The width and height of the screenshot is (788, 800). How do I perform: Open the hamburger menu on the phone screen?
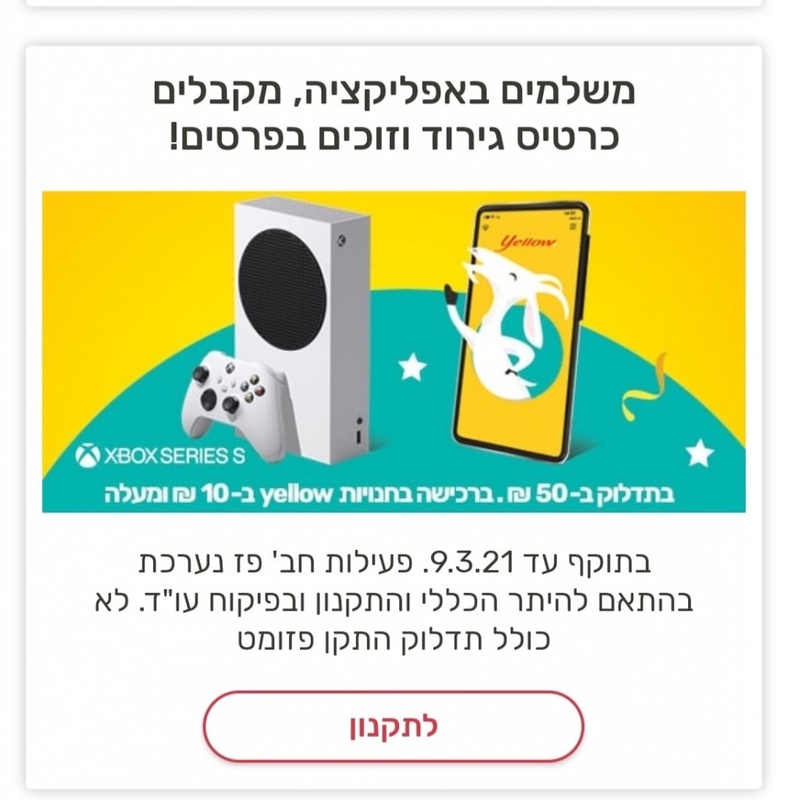click(x=573, y=225)
